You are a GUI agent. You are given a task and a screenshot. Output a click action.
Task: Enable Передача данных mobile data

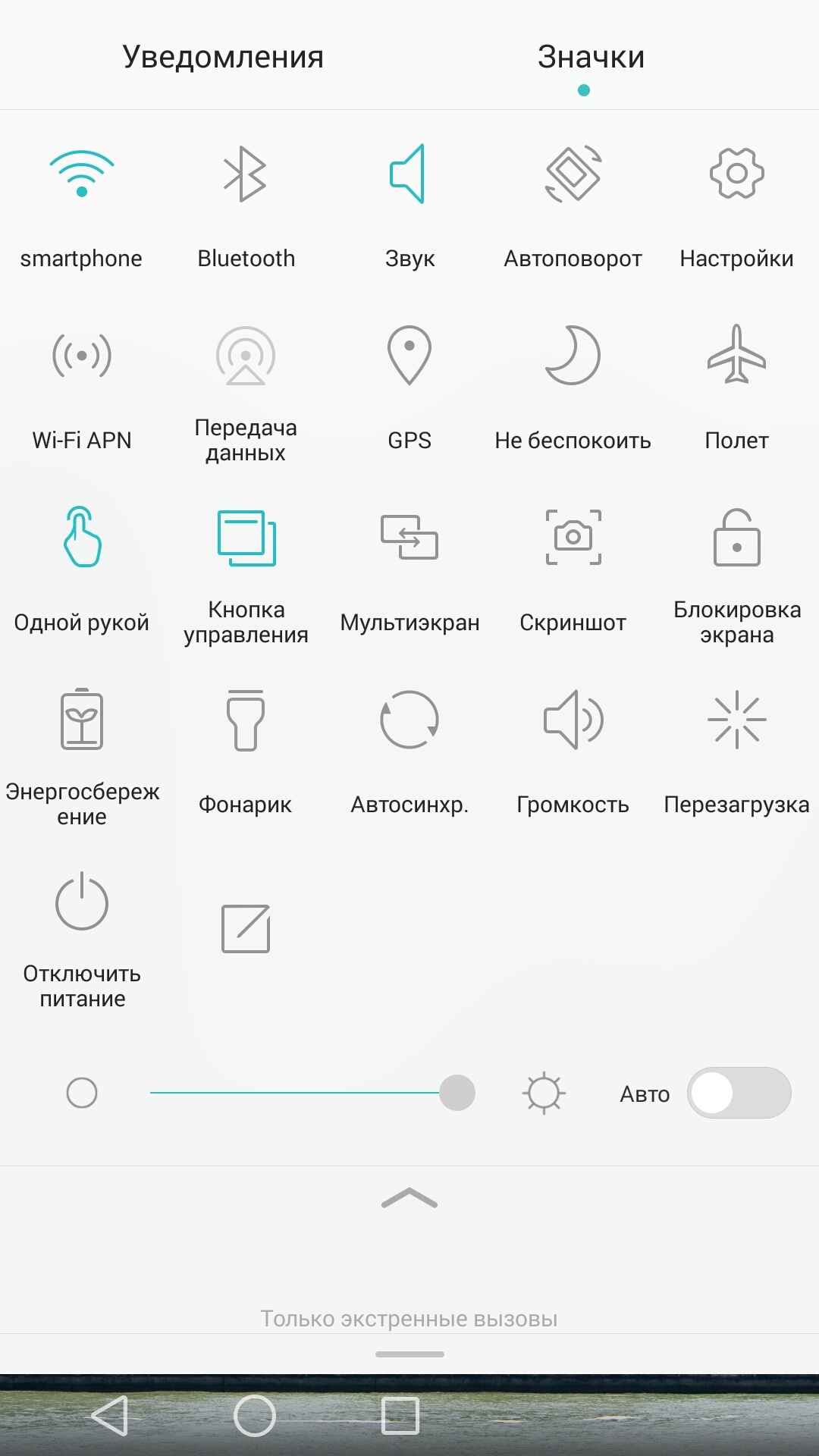tap(245, 356)
